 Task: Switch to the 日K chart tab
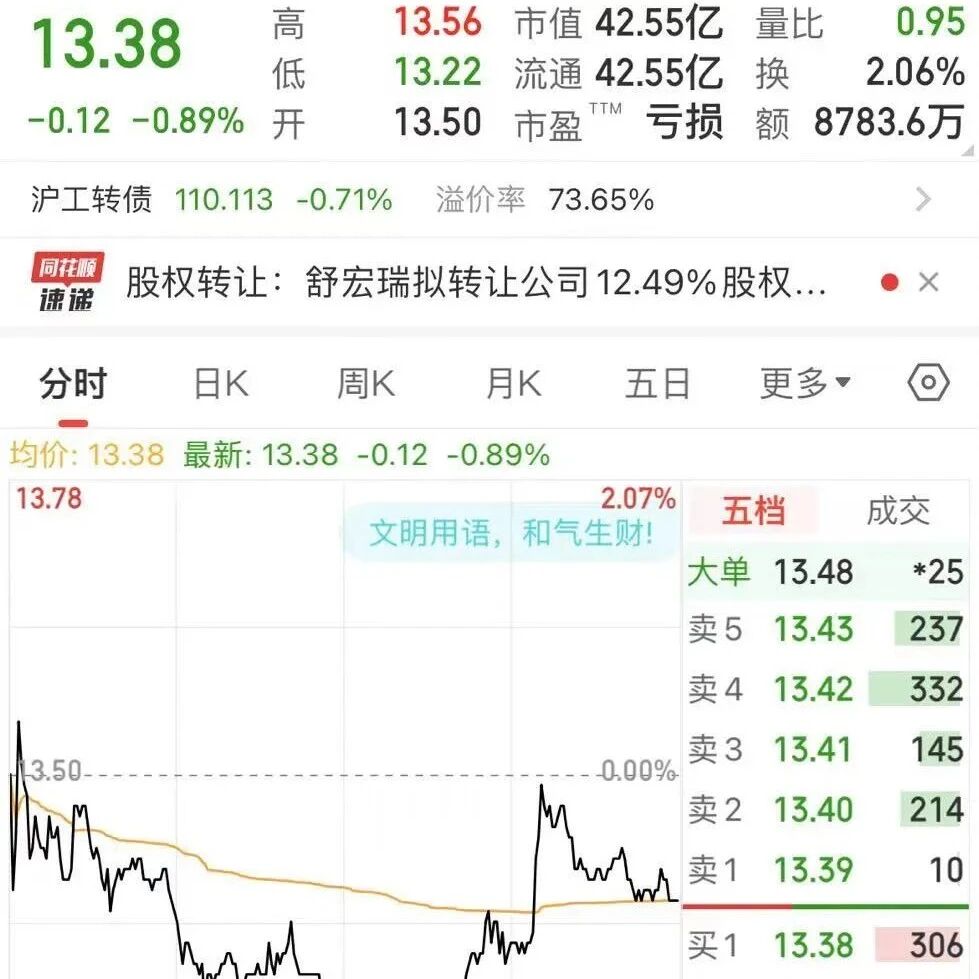pos(221,383)
